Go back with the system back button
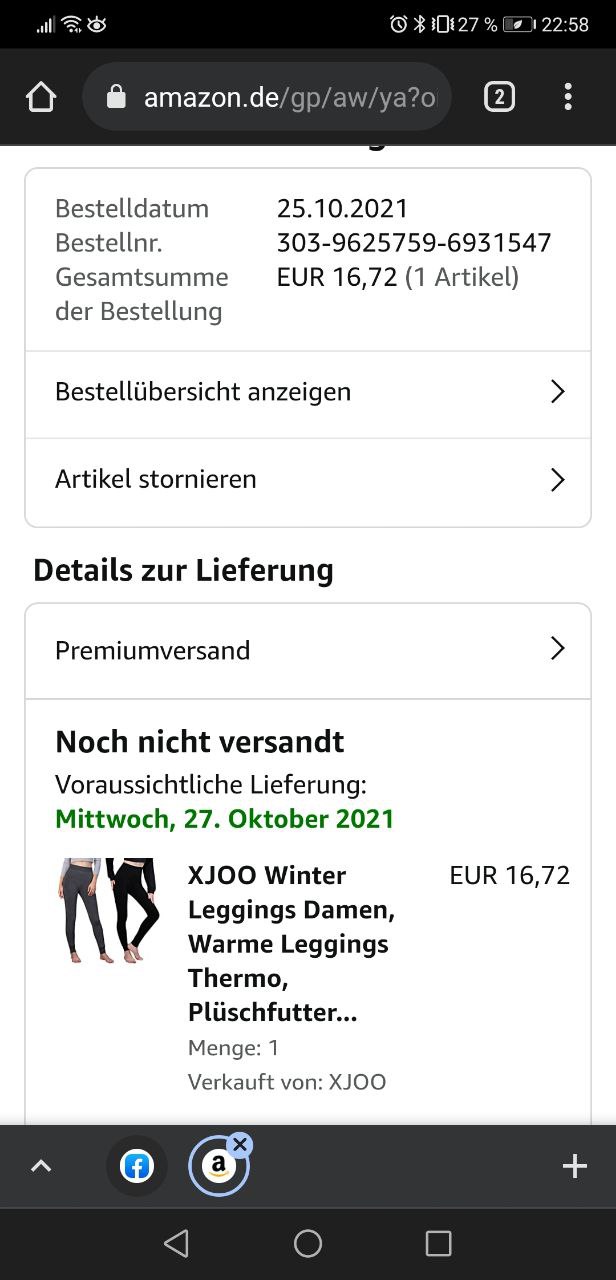616x1280 pixels. click(176, 1243)
